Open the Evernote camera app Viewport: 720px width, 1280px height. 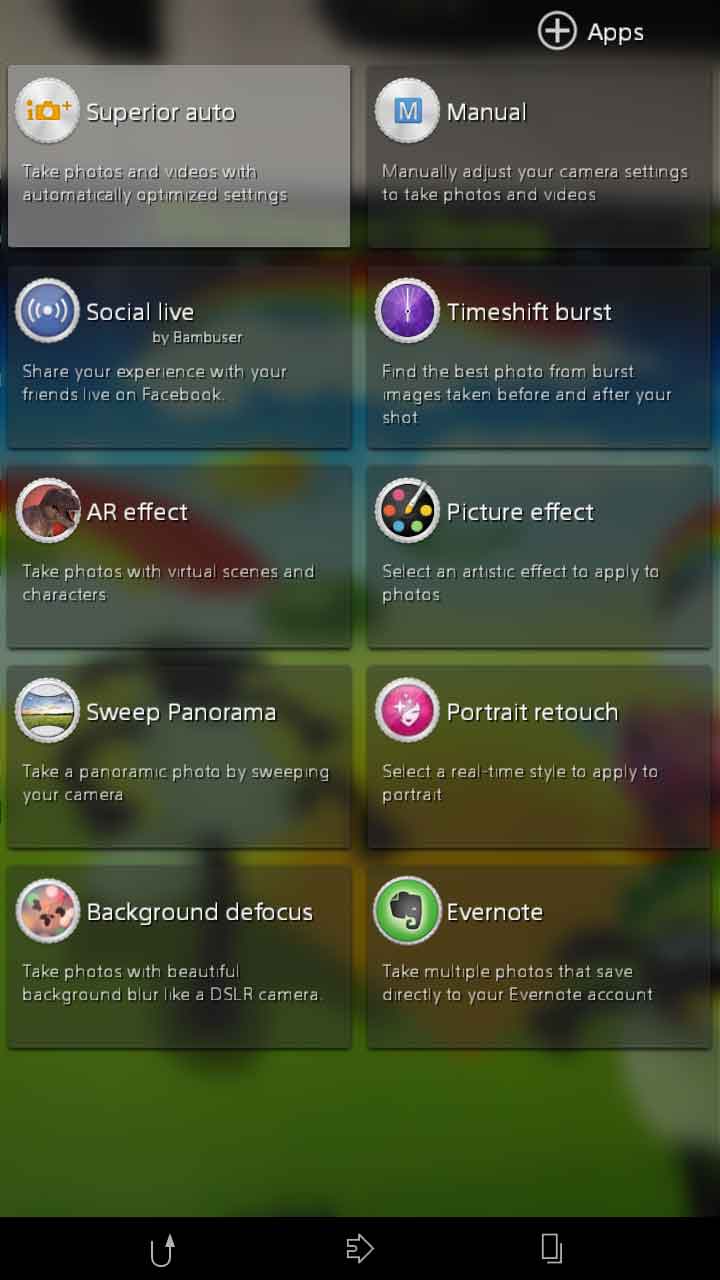click(539, 956)
